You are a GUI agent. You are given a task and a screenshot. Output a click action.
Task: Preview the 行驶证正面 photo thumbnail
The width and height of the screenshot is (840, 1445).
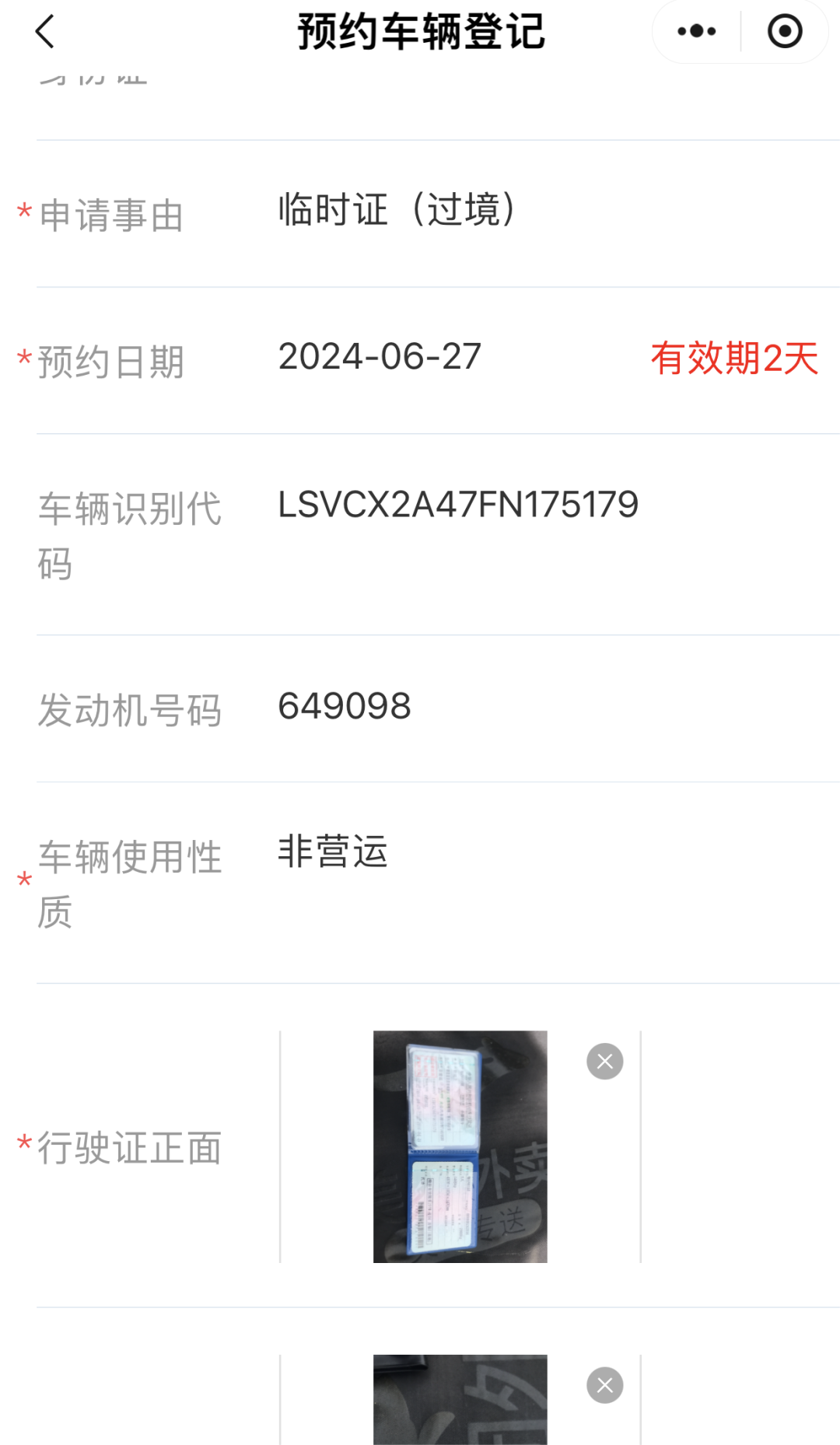460,1147
